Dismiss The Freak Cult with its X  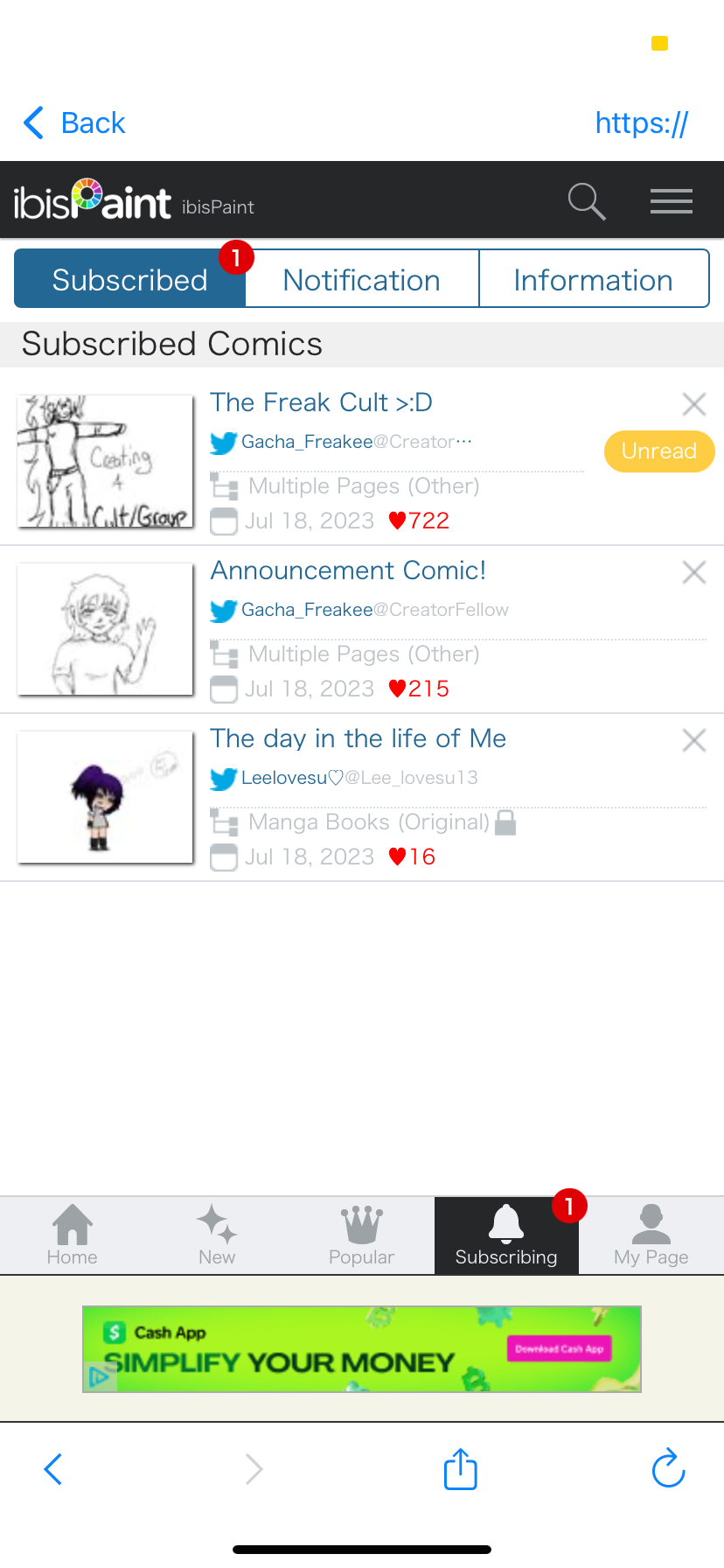693,403
